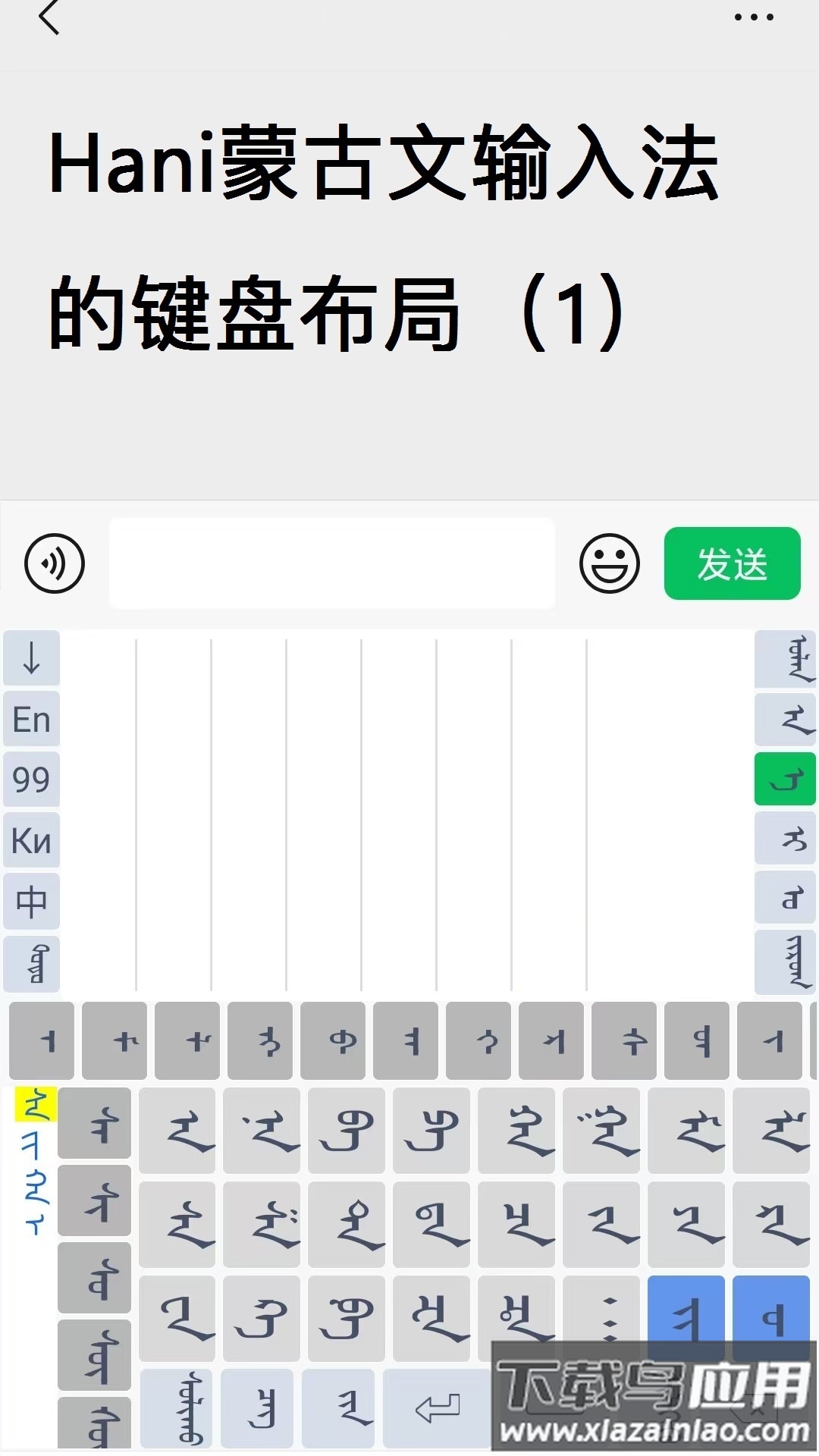Go back using the top-left arrow
This screenshot has width=819, height=1456.
pyautogui.click(x=49, y=18)
